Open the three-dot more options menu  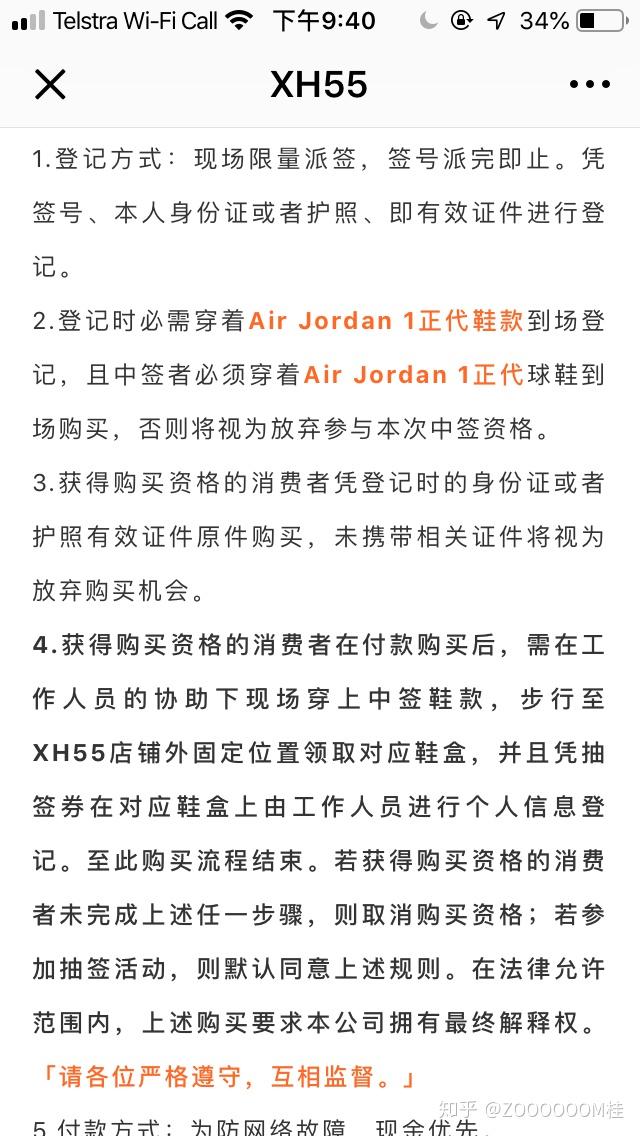(x=589, y=84)
